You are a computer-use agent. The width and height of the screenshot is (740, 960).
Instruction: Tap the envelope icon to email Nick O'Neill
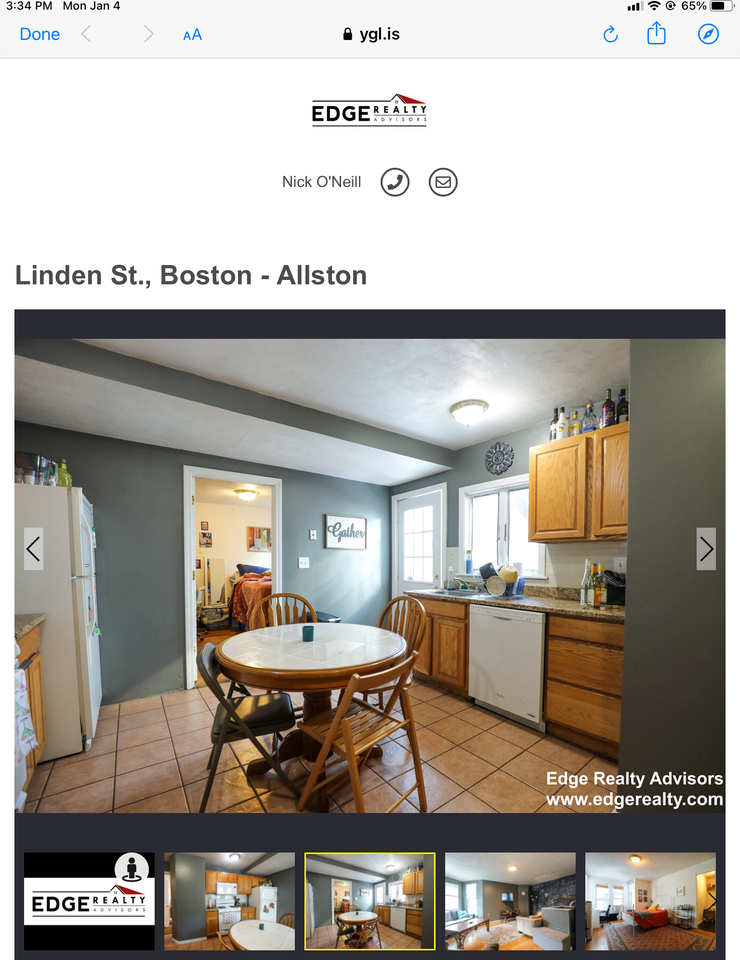pyautogui.click(x=443, y=182)
